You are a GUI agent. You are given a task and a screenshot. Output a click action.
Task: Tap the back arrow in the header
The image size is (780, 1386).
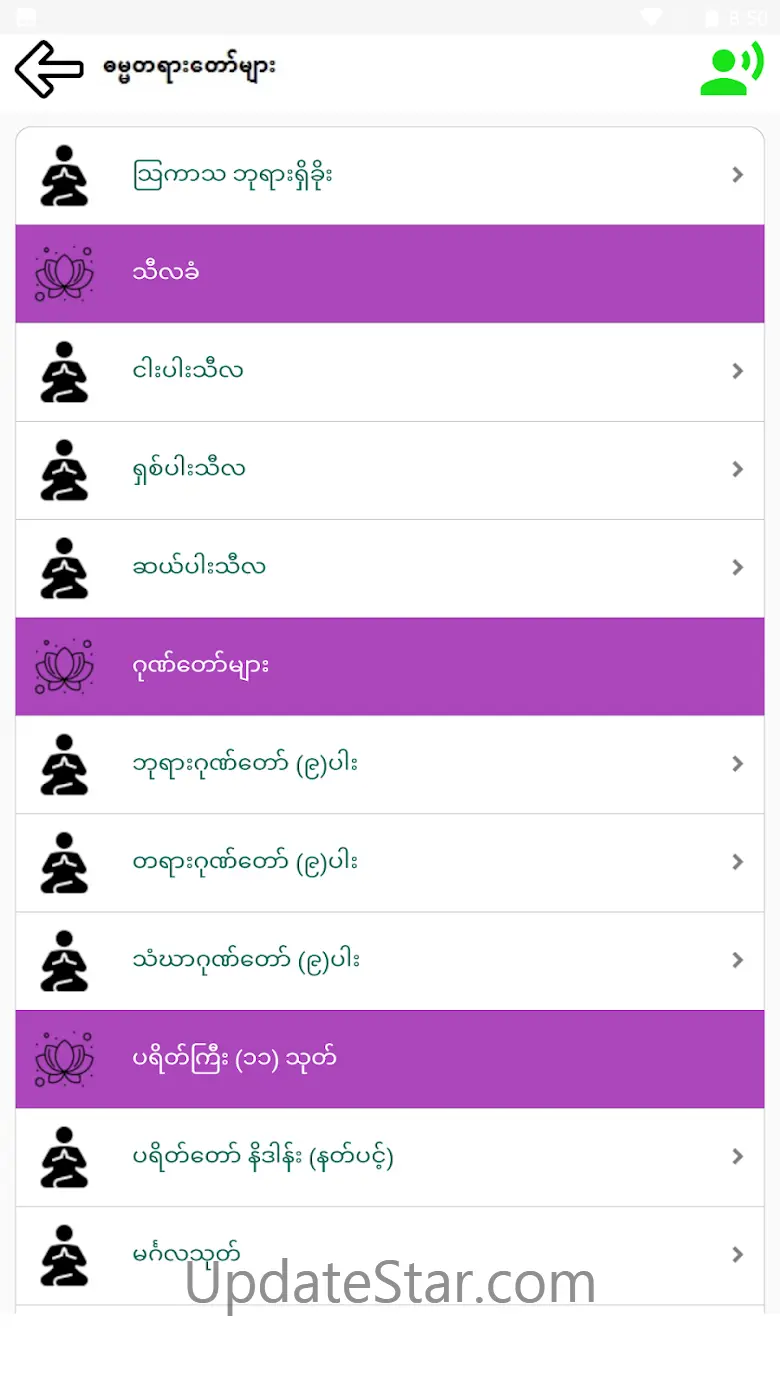[x=48, y=69]
